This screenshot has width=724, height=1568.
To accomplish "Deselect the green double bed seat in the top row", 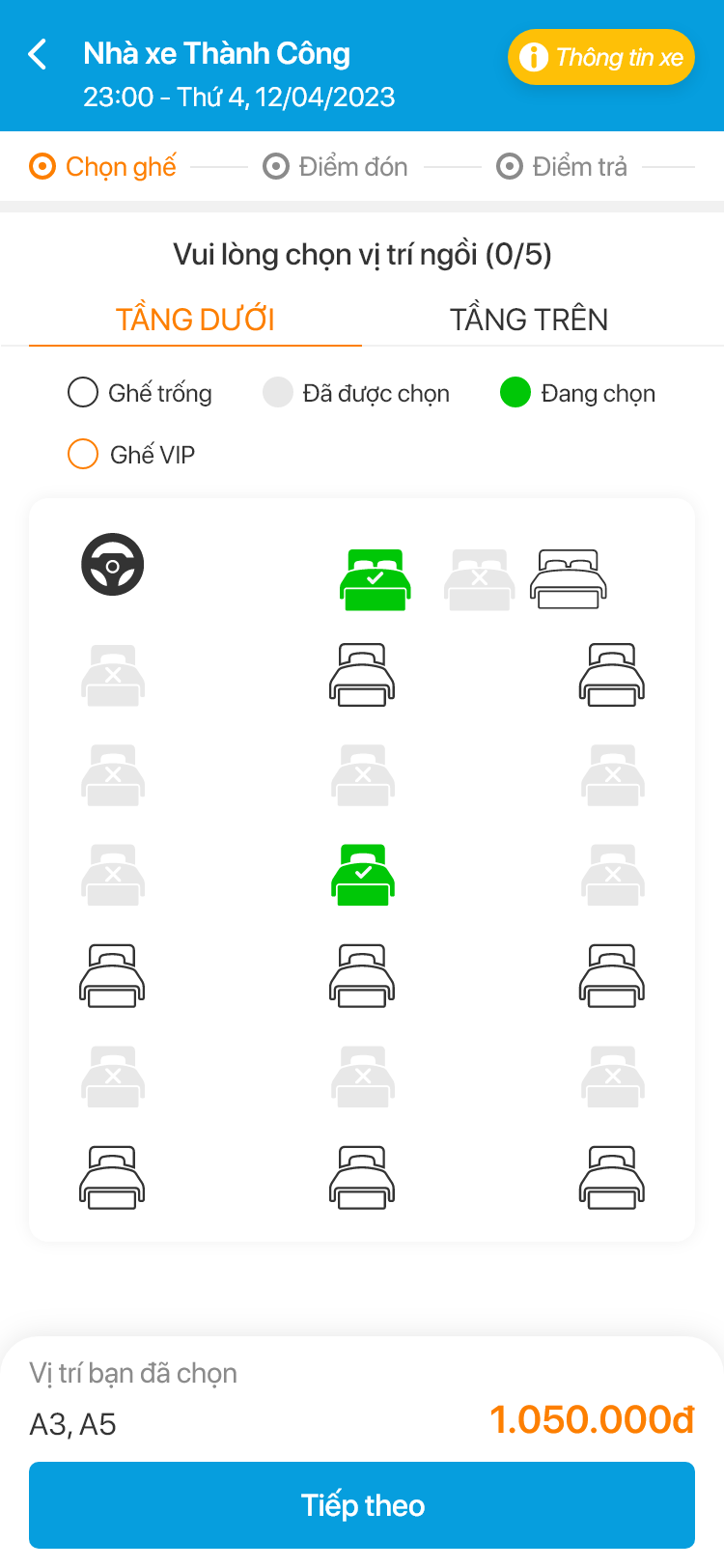I will [x=376, y=579].
